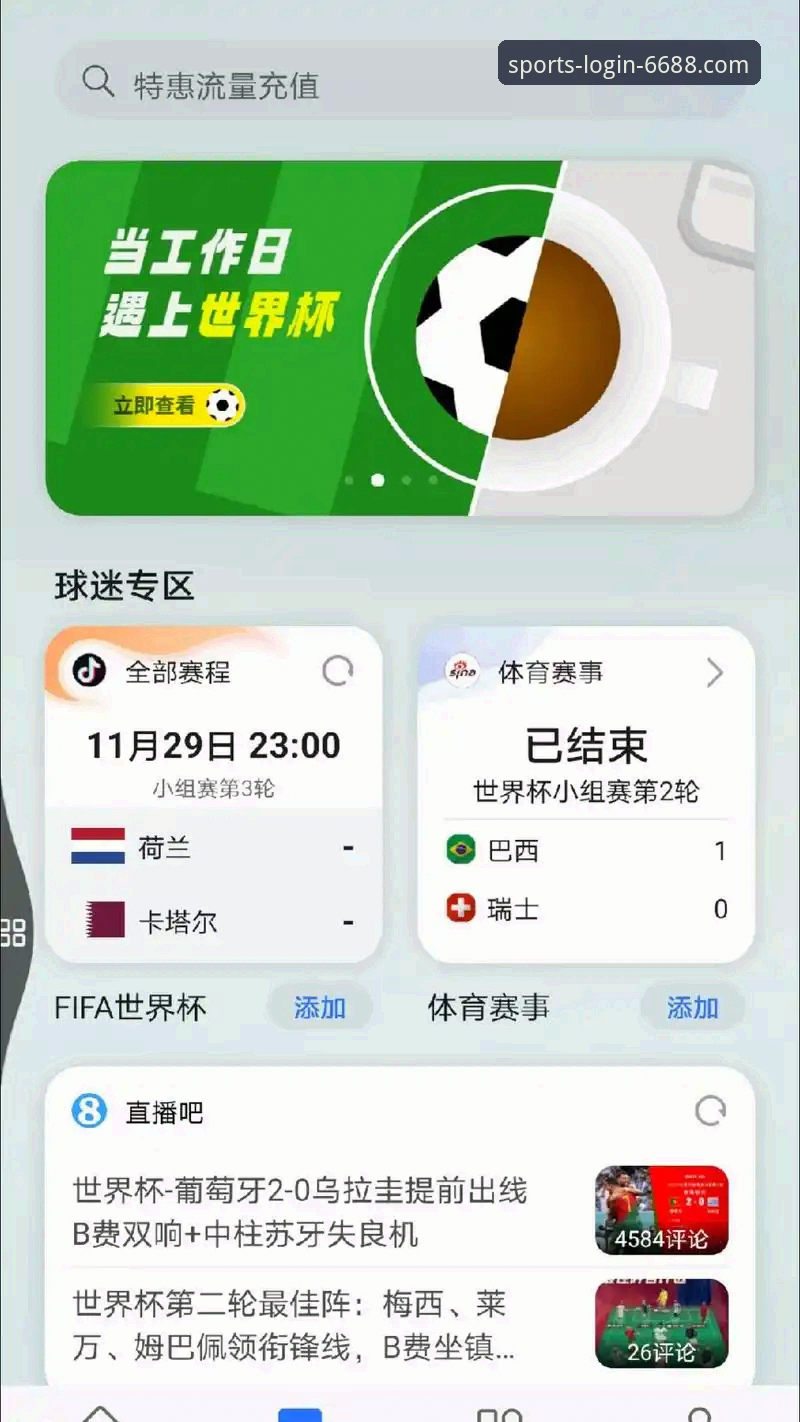Select the third carousel dot under the banner
This screenshot has height=1422, width=800.
pos(406,479)
